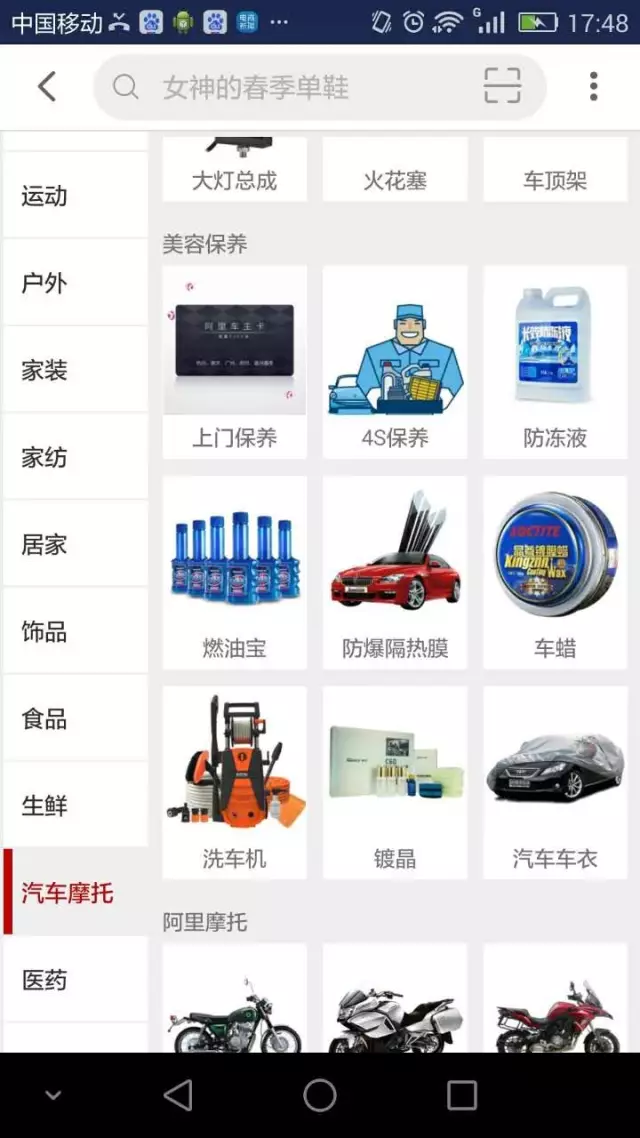Open the 汽车车衣 tile
The height and width of the screenshot is (1138, 640).
point(555,782)
